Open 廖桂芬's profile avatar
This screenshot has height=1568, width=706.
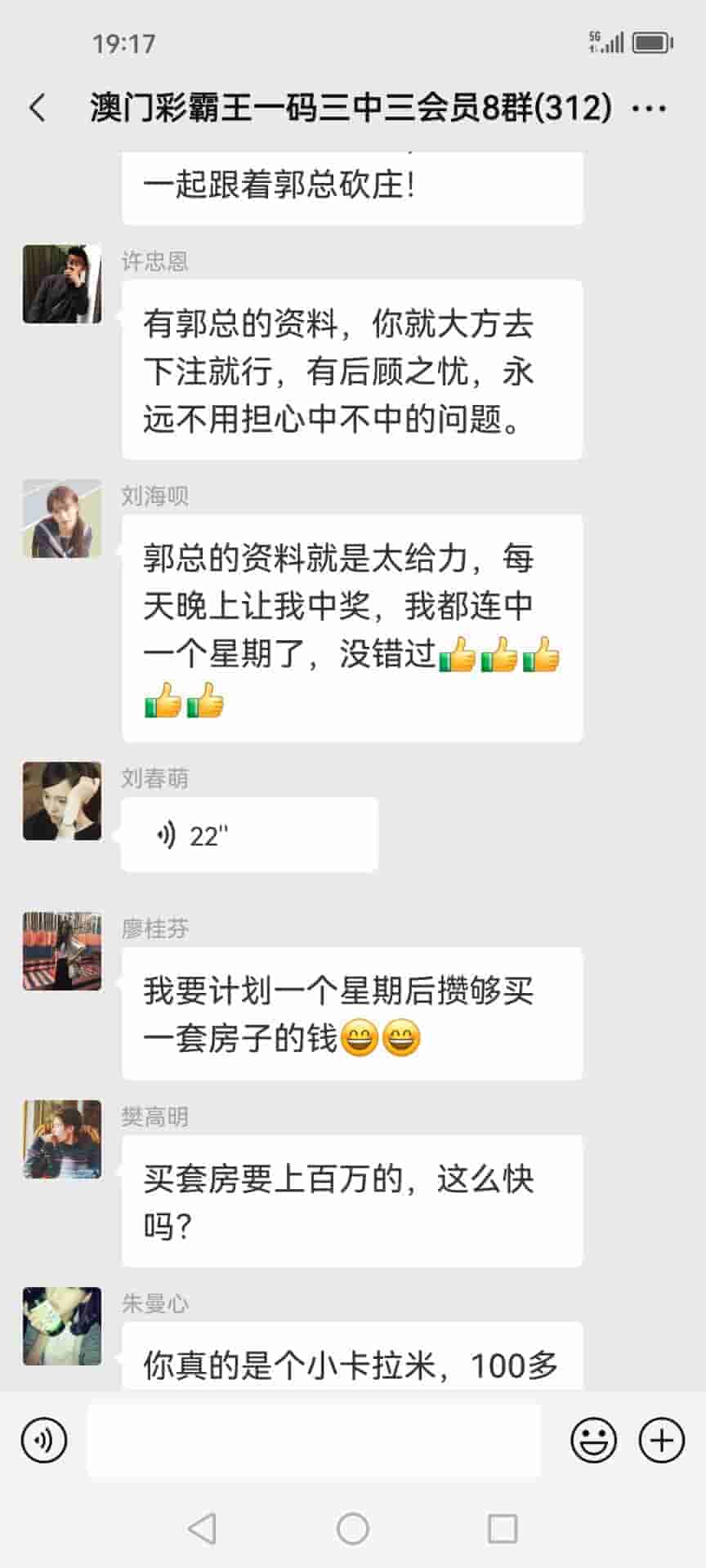point(62,951)
